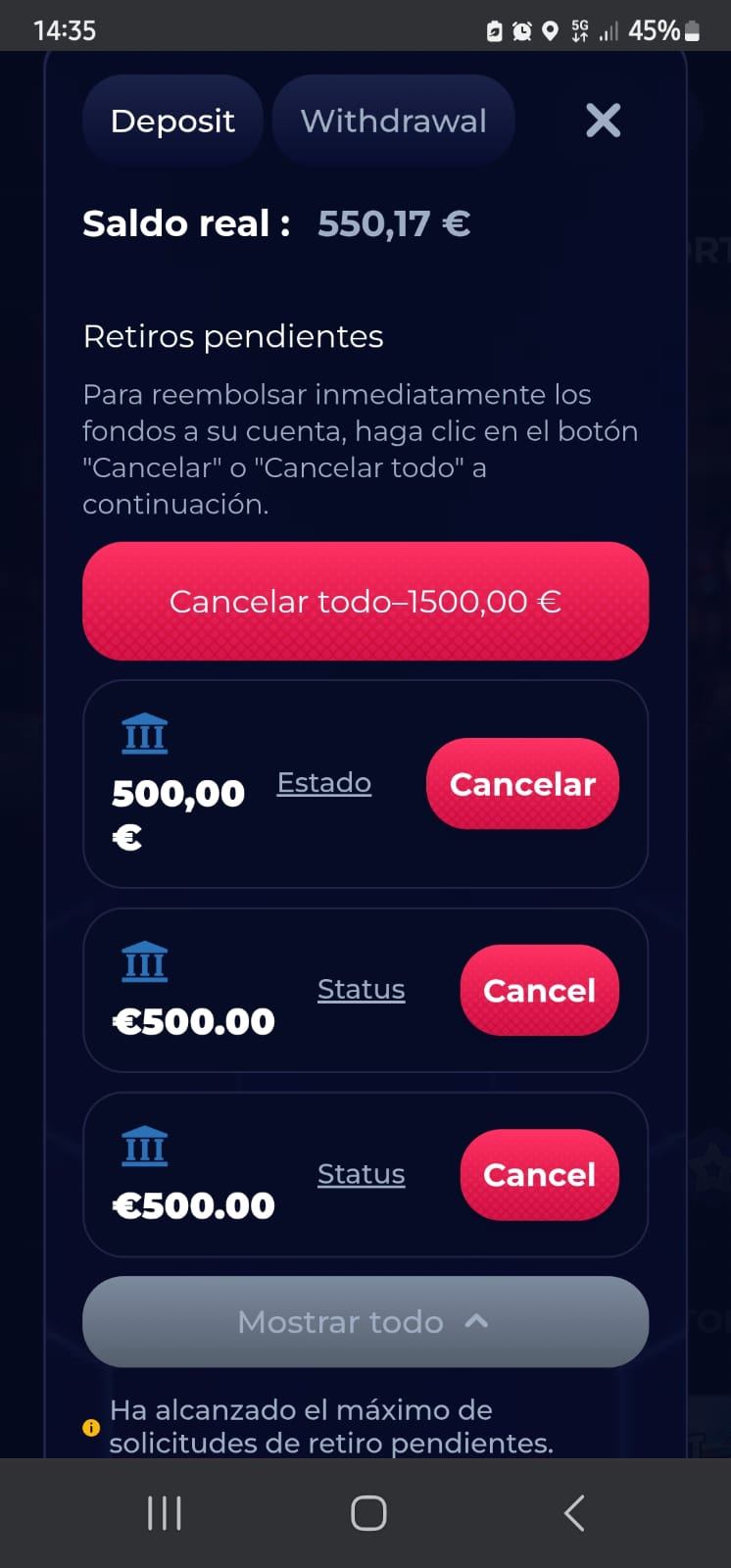Go to the home screen
Screen dimensions: 731x1568
point(368,1513)
